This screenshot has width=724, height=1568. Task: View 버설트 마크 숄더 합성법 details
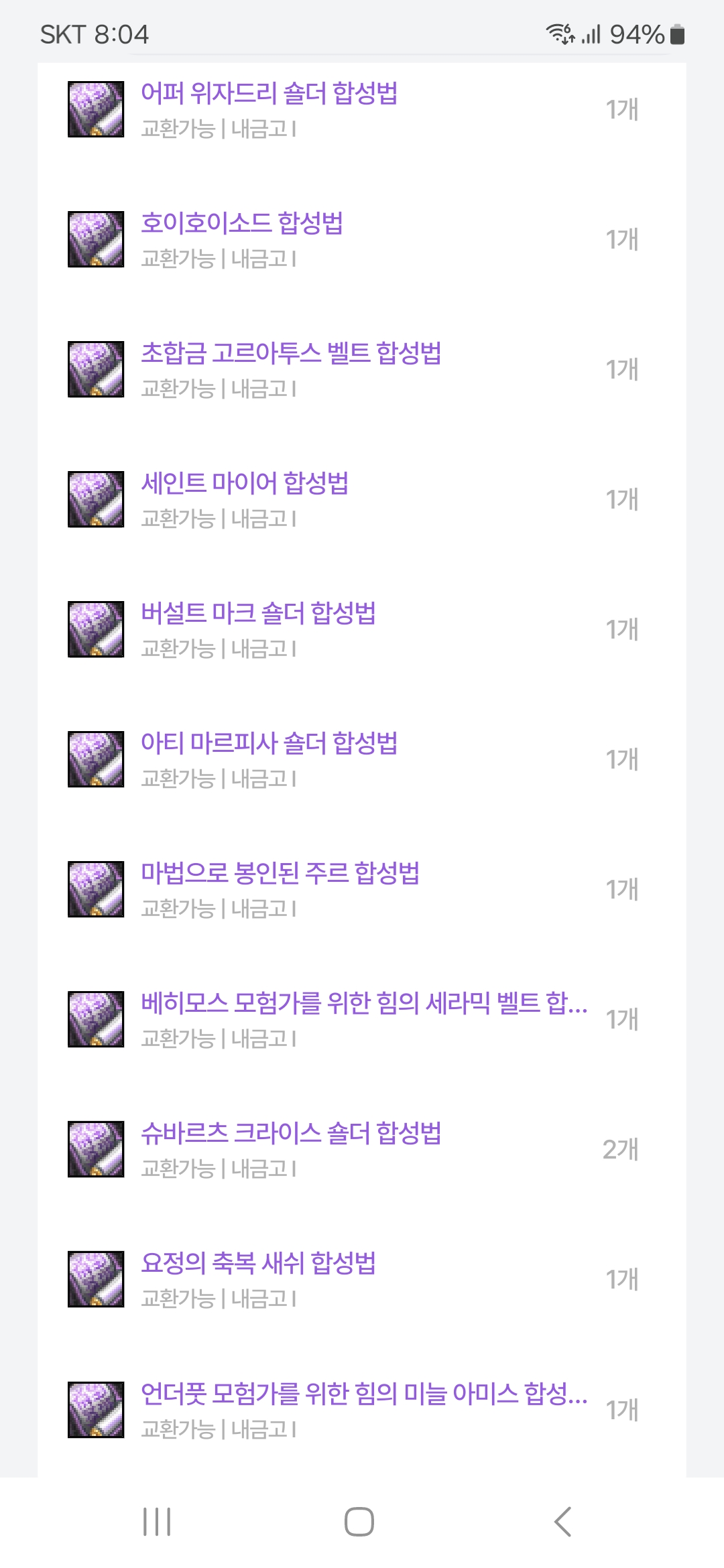(x=258, y=613)
